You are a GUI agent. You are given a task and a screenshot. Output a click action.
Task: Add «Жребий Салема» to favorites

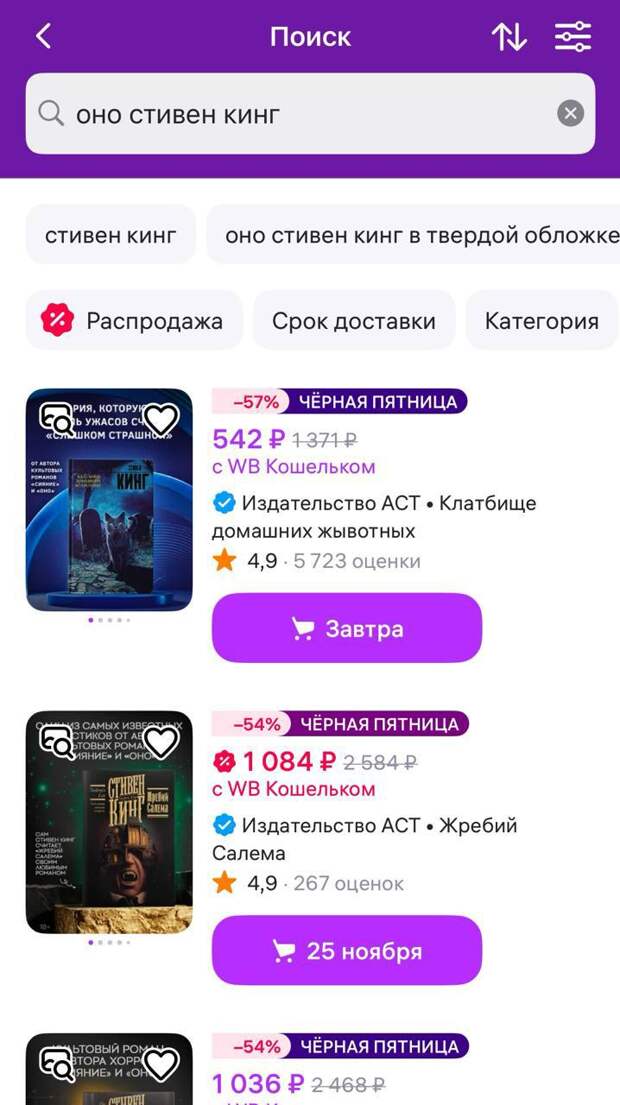click(x=161, y=741)
